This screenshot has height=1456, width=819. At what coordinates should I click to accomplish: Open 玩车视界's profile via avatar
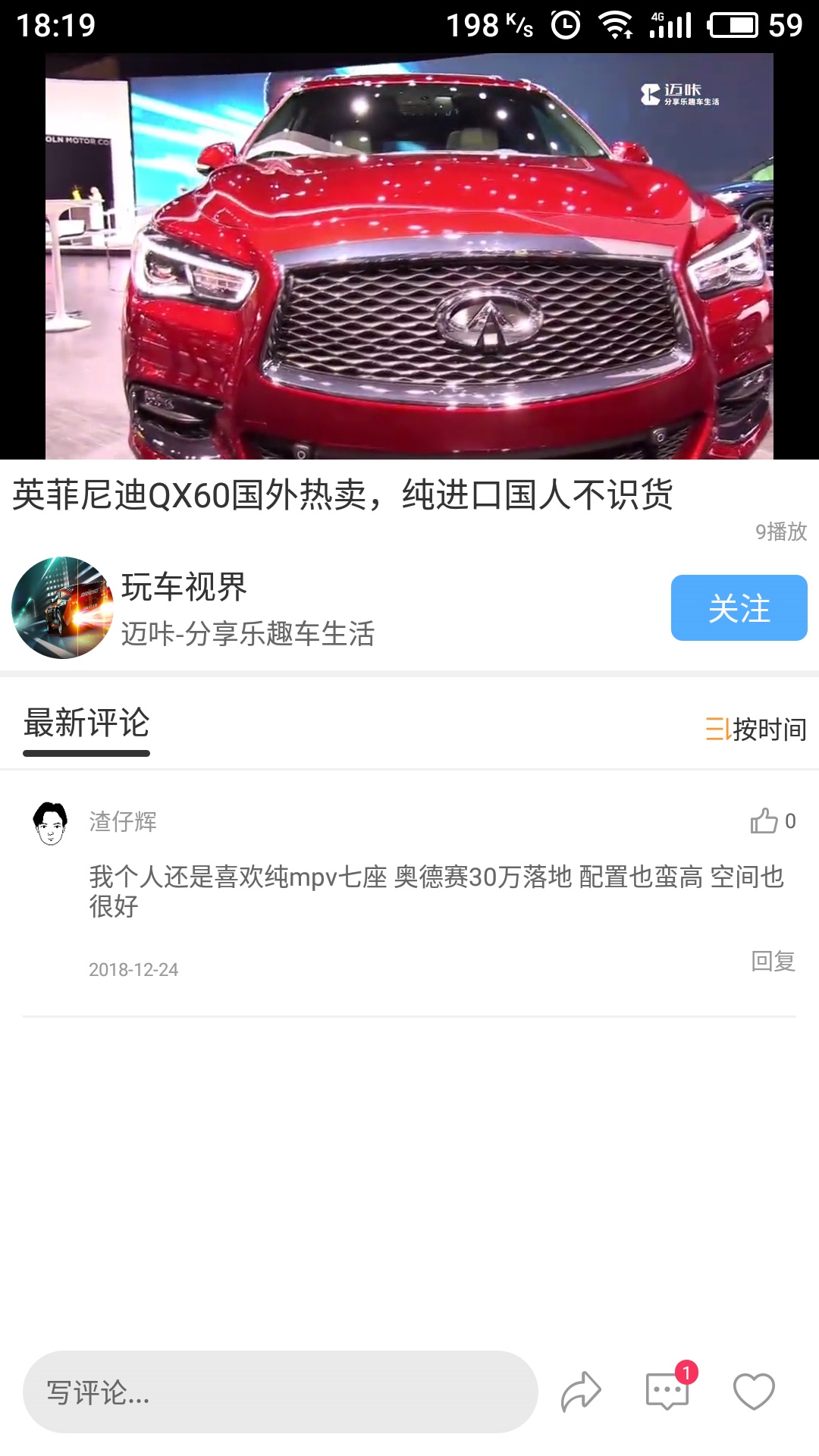click(61, 607)
